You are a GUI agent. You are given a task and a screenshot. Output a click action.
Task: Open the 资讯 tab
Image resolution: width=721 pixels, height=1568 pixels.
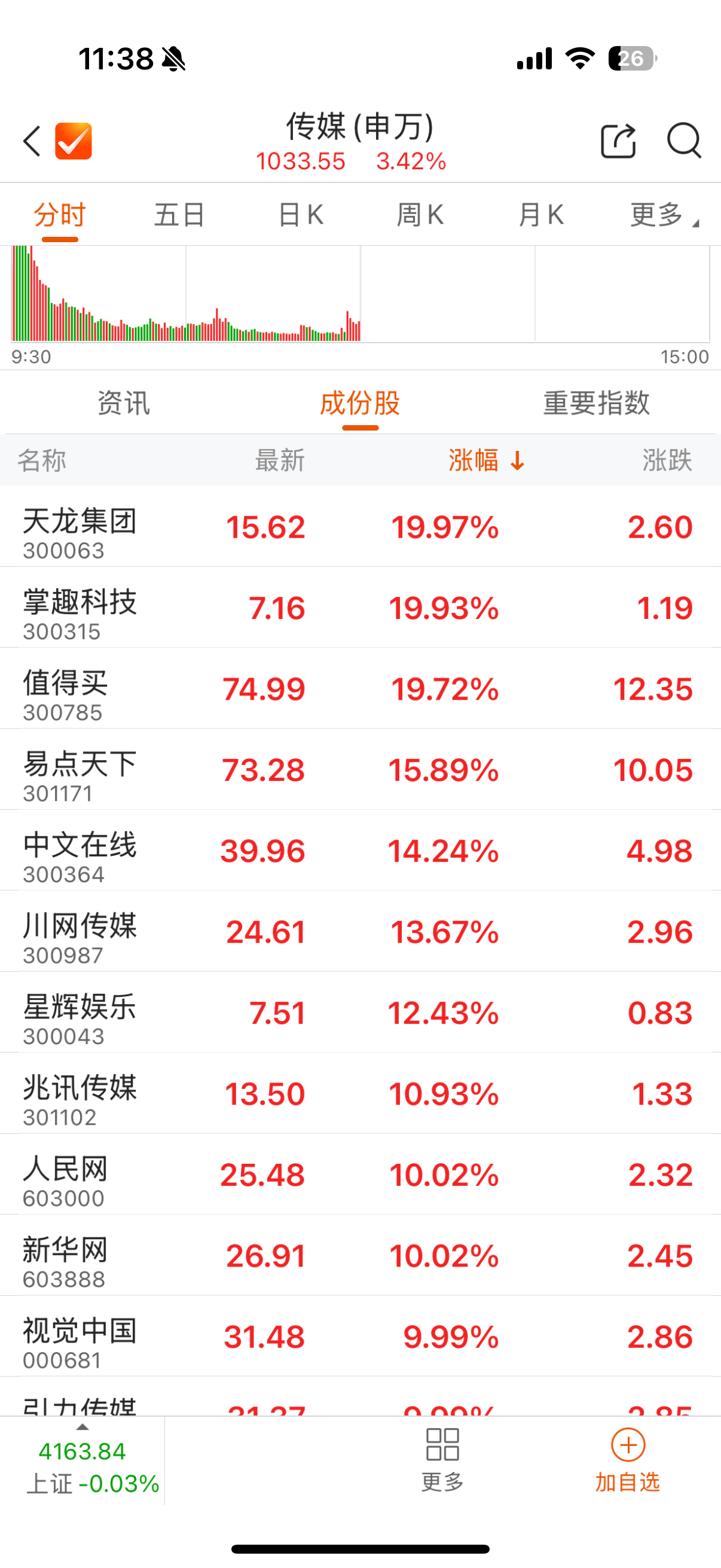coord(124,403)
